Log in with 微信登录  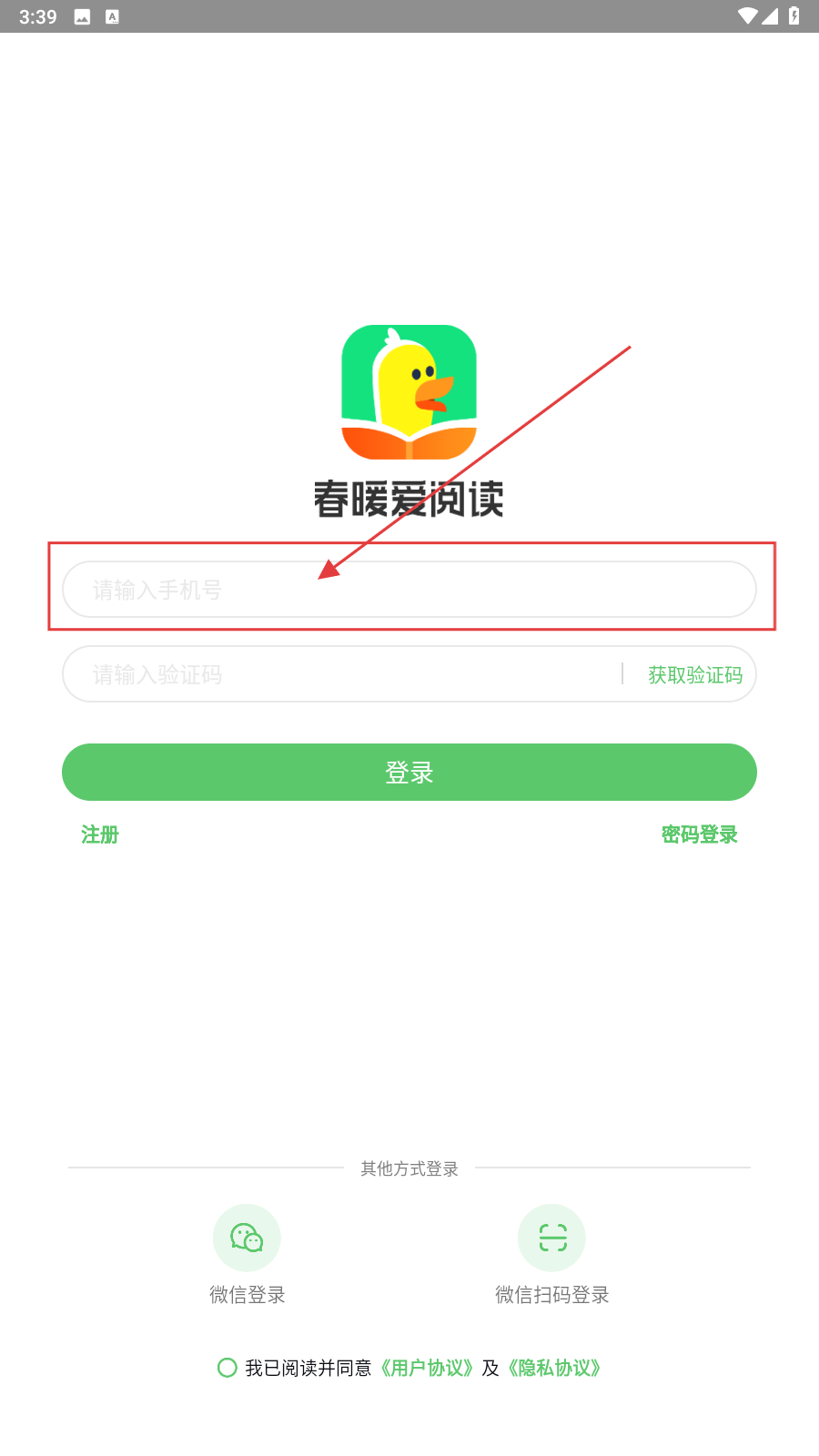247,1239
